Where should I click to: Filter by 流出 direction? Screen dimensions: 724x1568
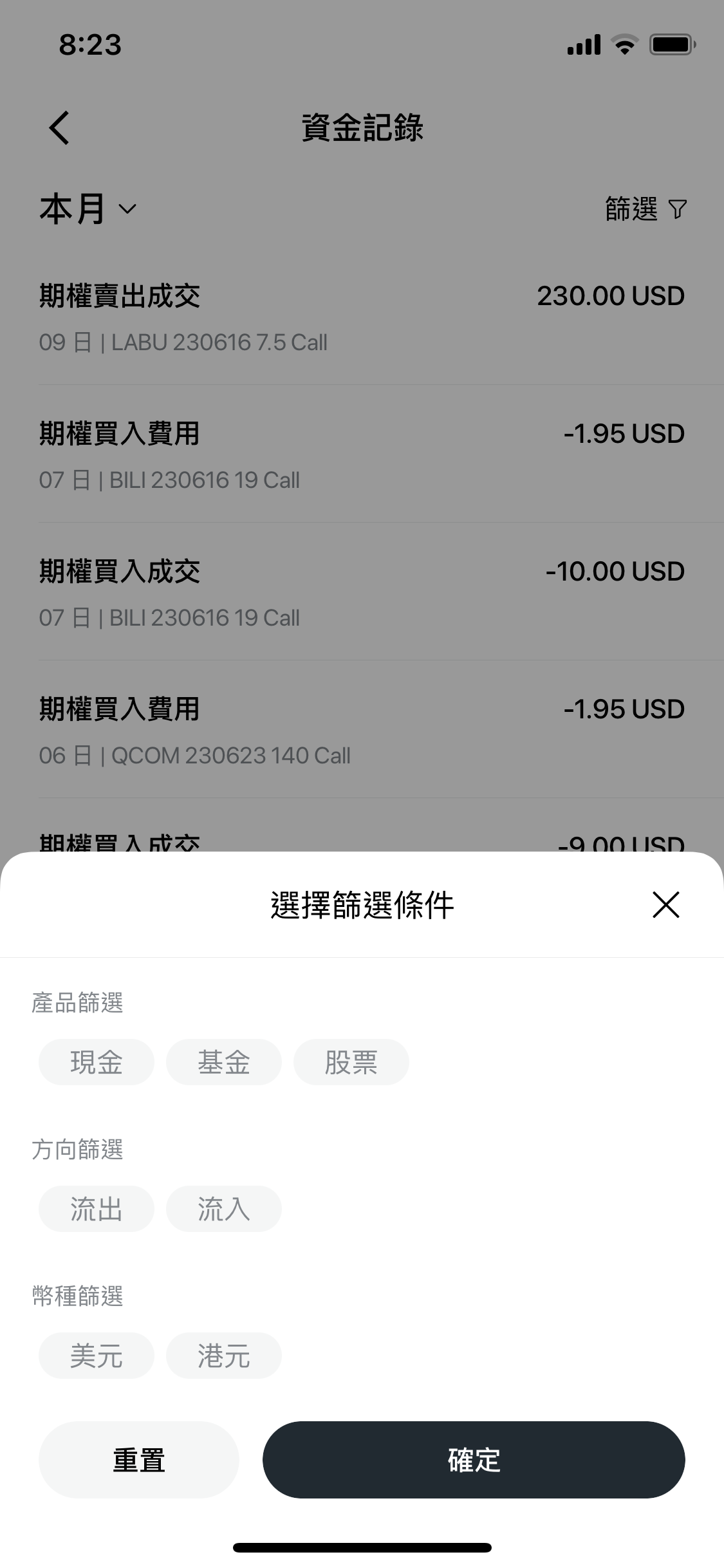coord(97,1209)
